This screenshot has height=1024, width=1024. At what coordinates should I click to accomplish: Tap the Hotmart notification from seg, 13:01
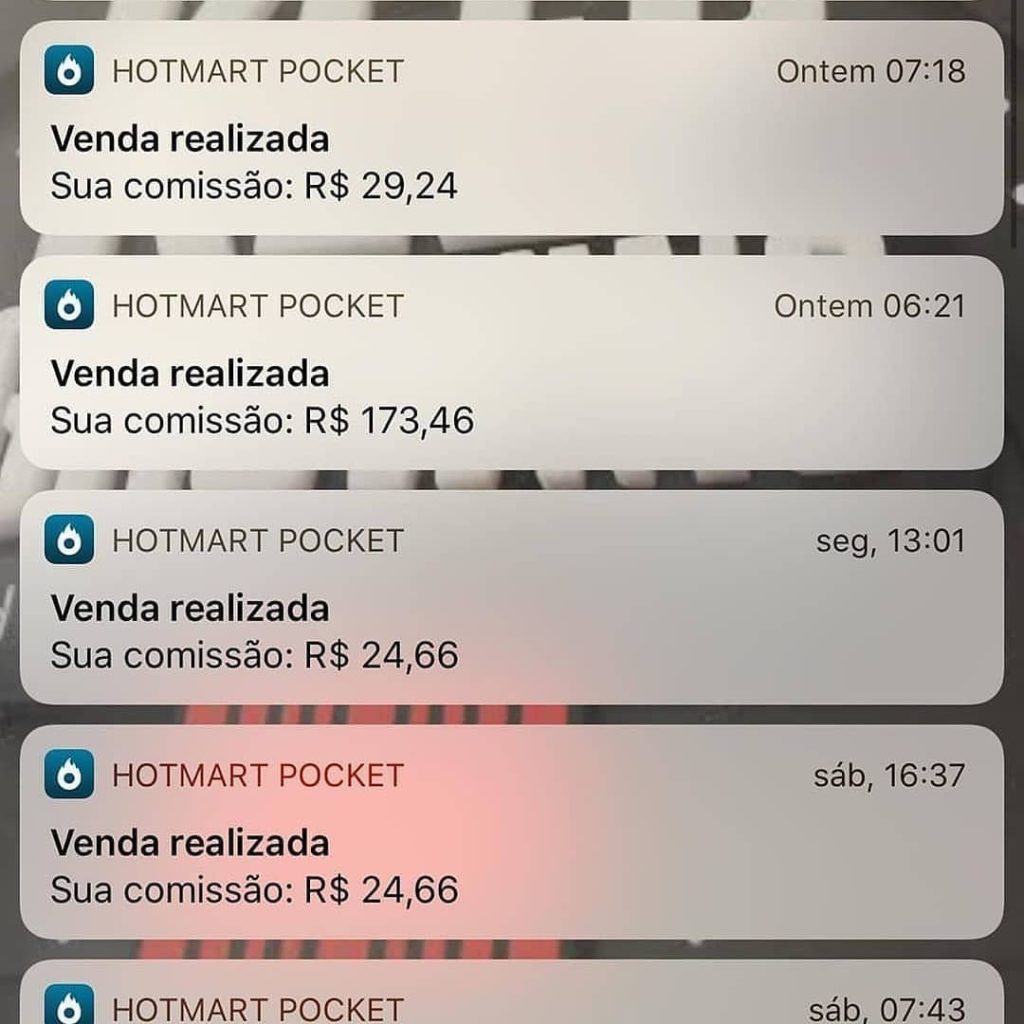coord(511,597)
